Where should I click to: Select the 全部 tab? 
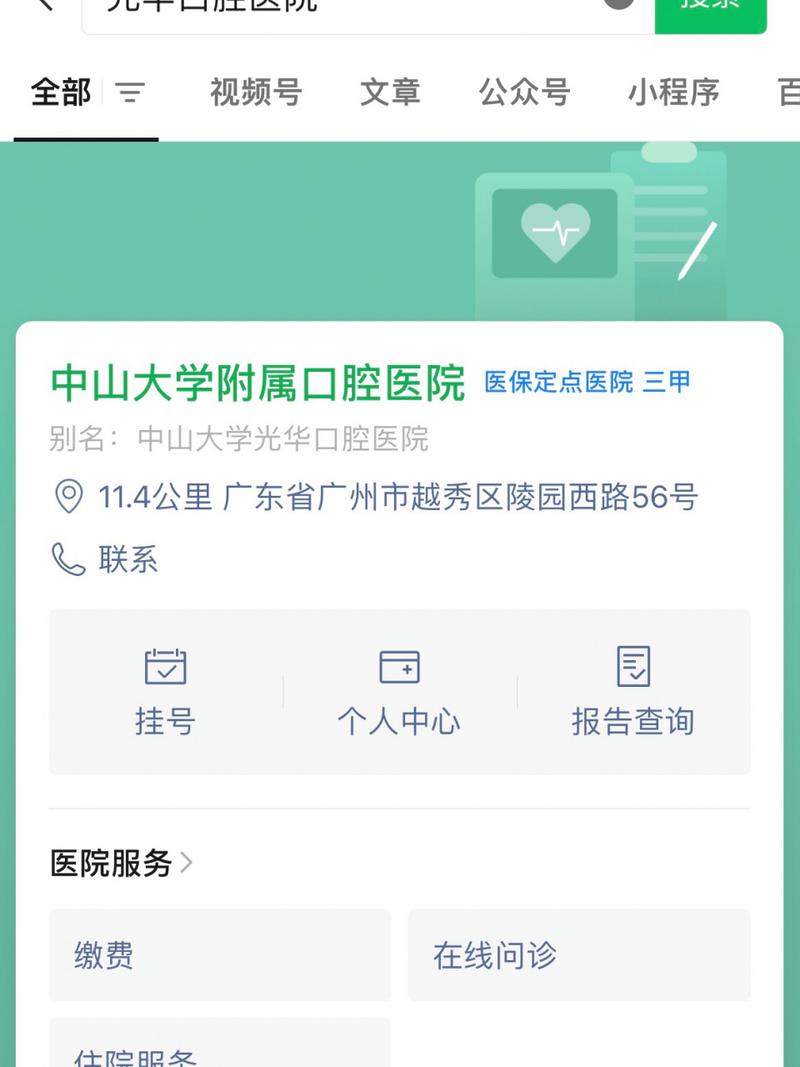click(61, 93)
